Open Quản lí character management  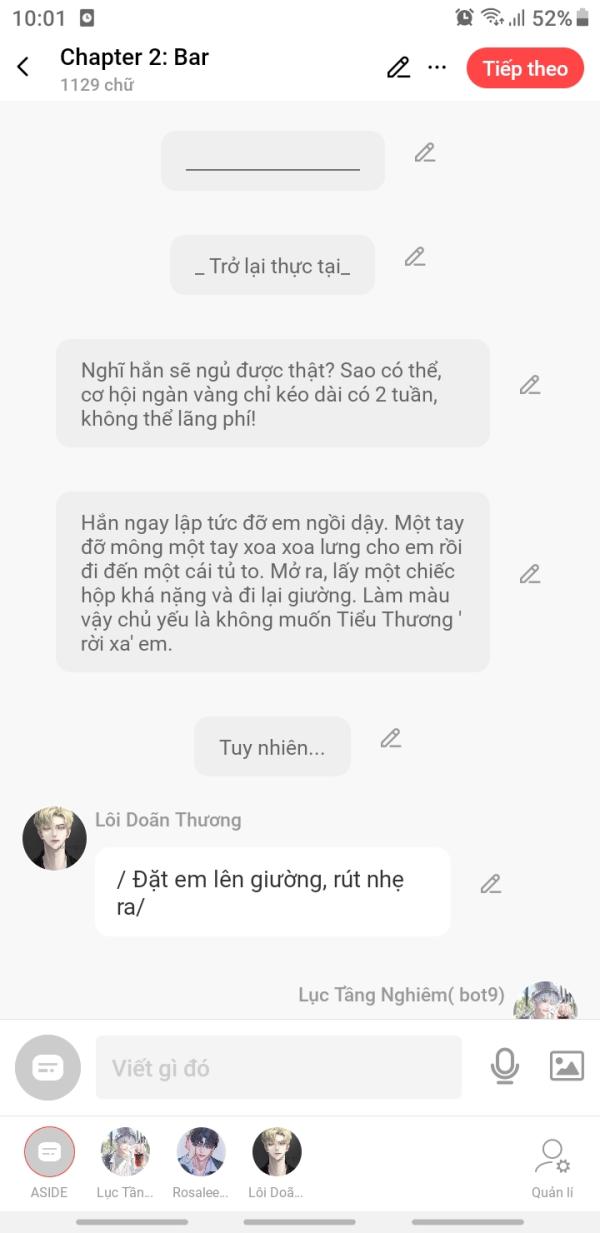click(x=552, y=1167)
